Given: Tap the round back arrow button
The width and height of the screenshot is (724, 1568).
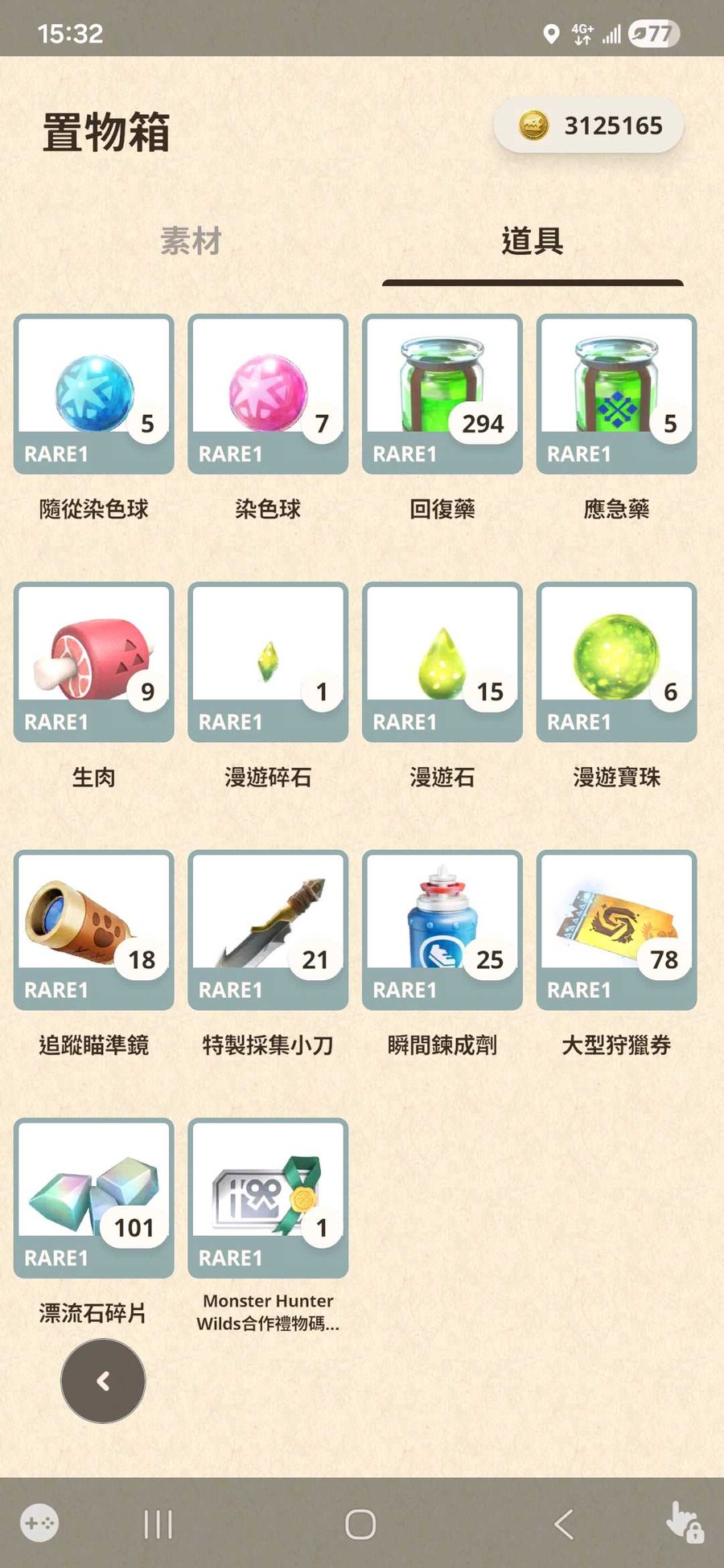Looking at the screenshot, I should click(x=103, y=1381).
